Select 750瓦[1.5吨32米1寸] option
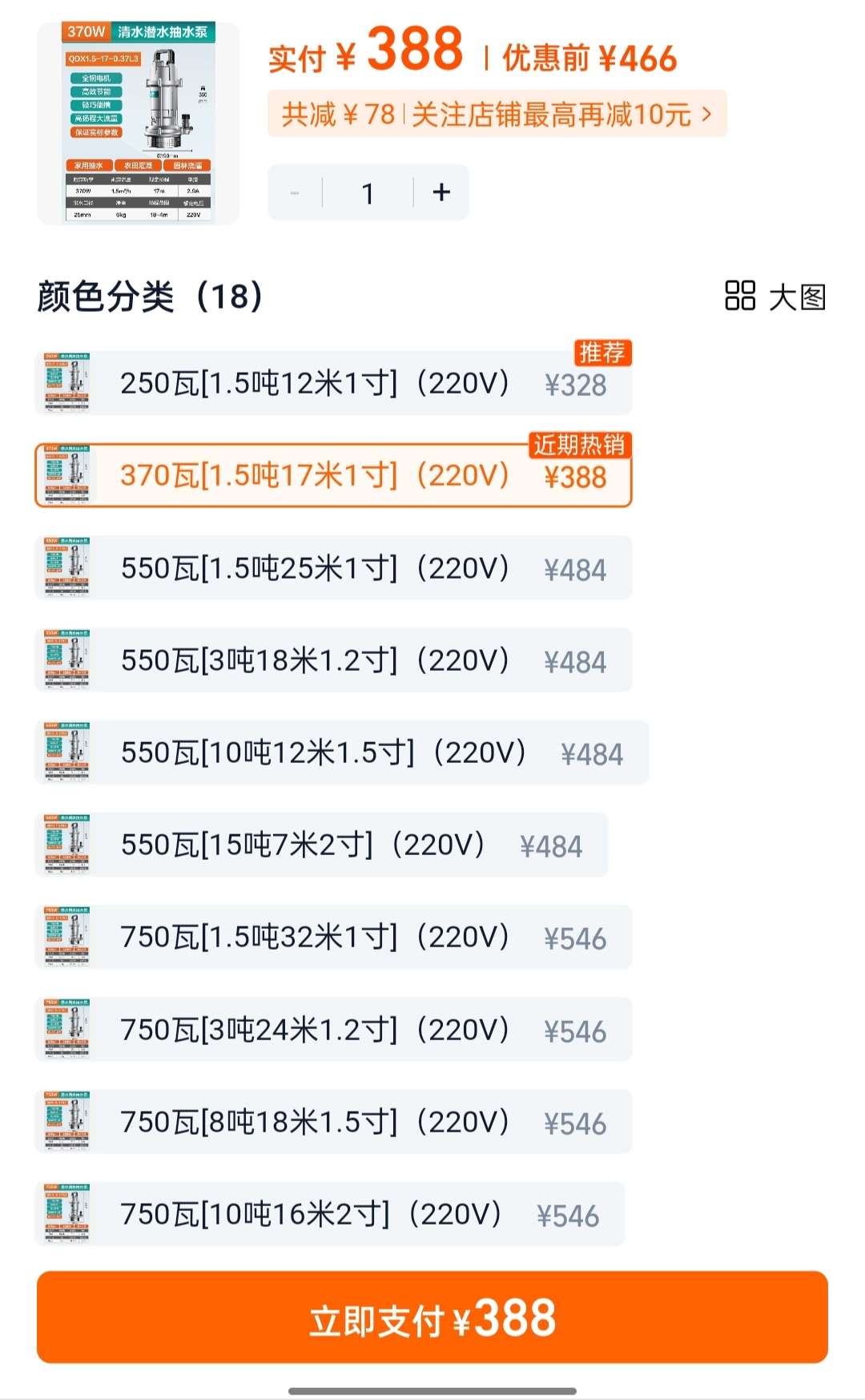This screenshot has height=1400, width=865. 333,937
